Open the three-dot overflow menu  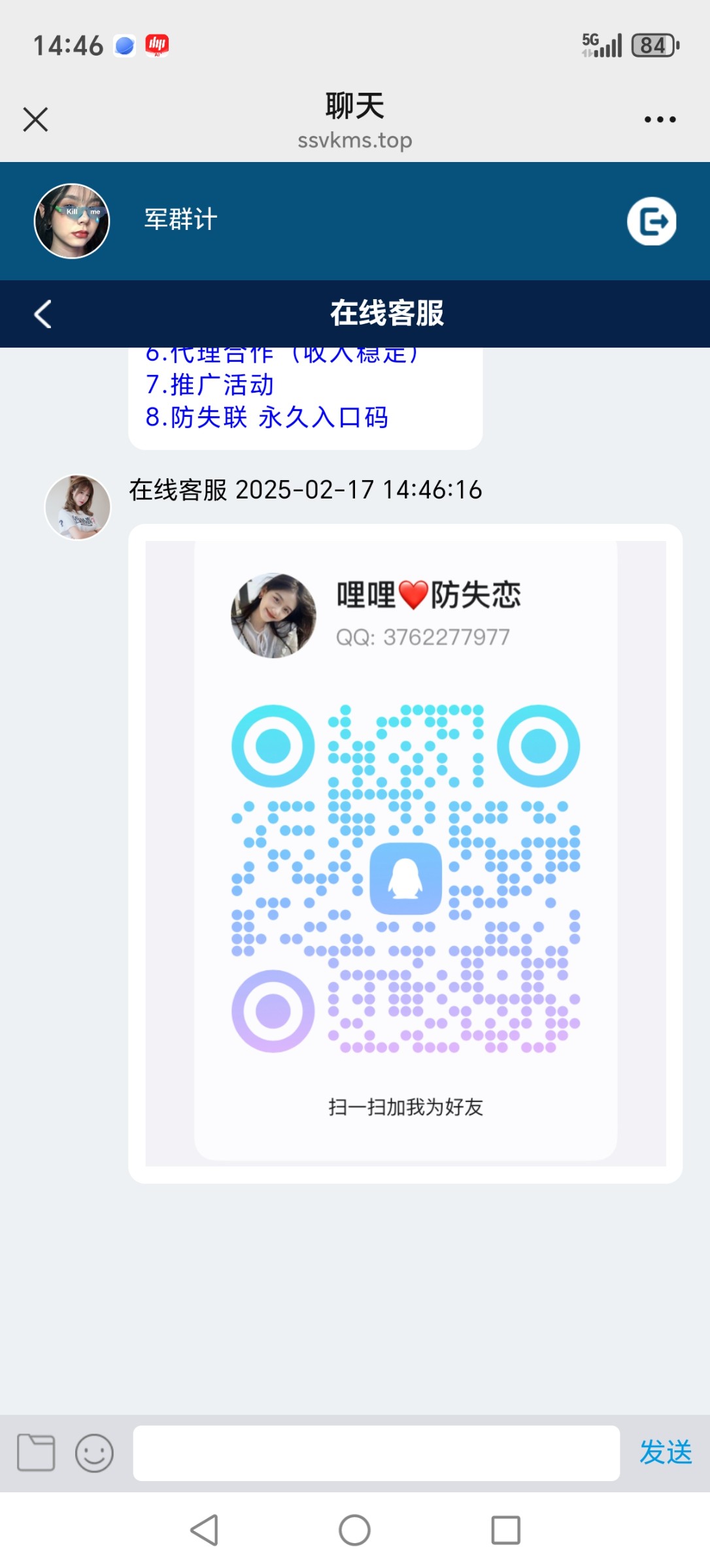(660, 120)
